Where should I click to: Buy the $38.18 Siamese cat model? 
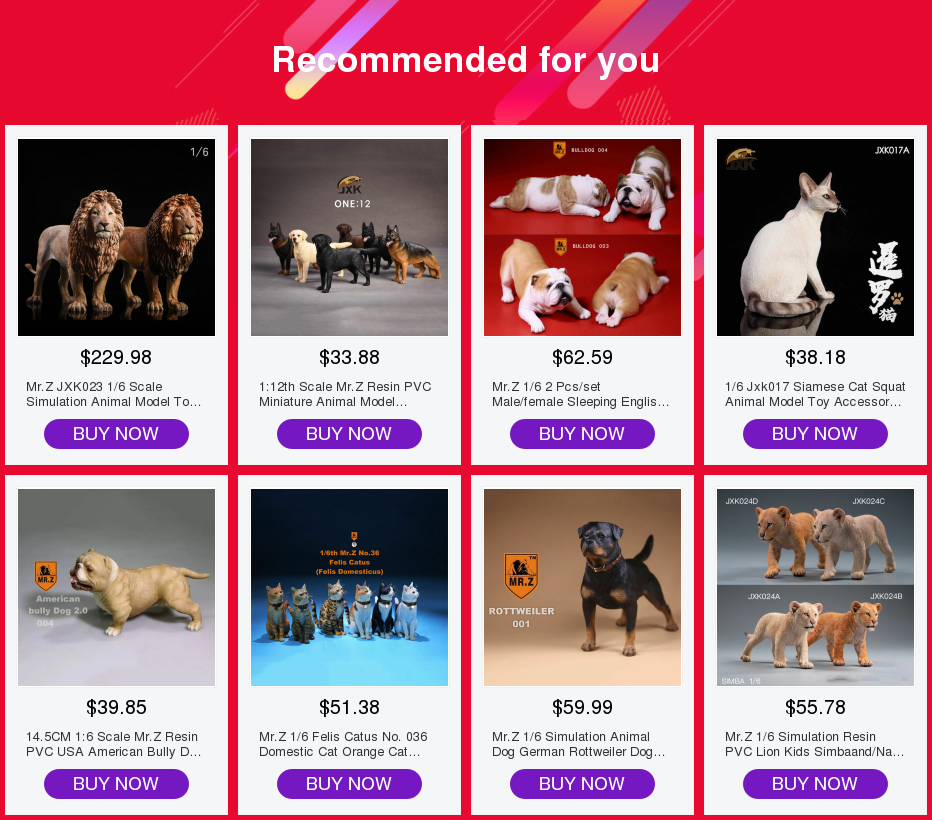click(815, 434)
